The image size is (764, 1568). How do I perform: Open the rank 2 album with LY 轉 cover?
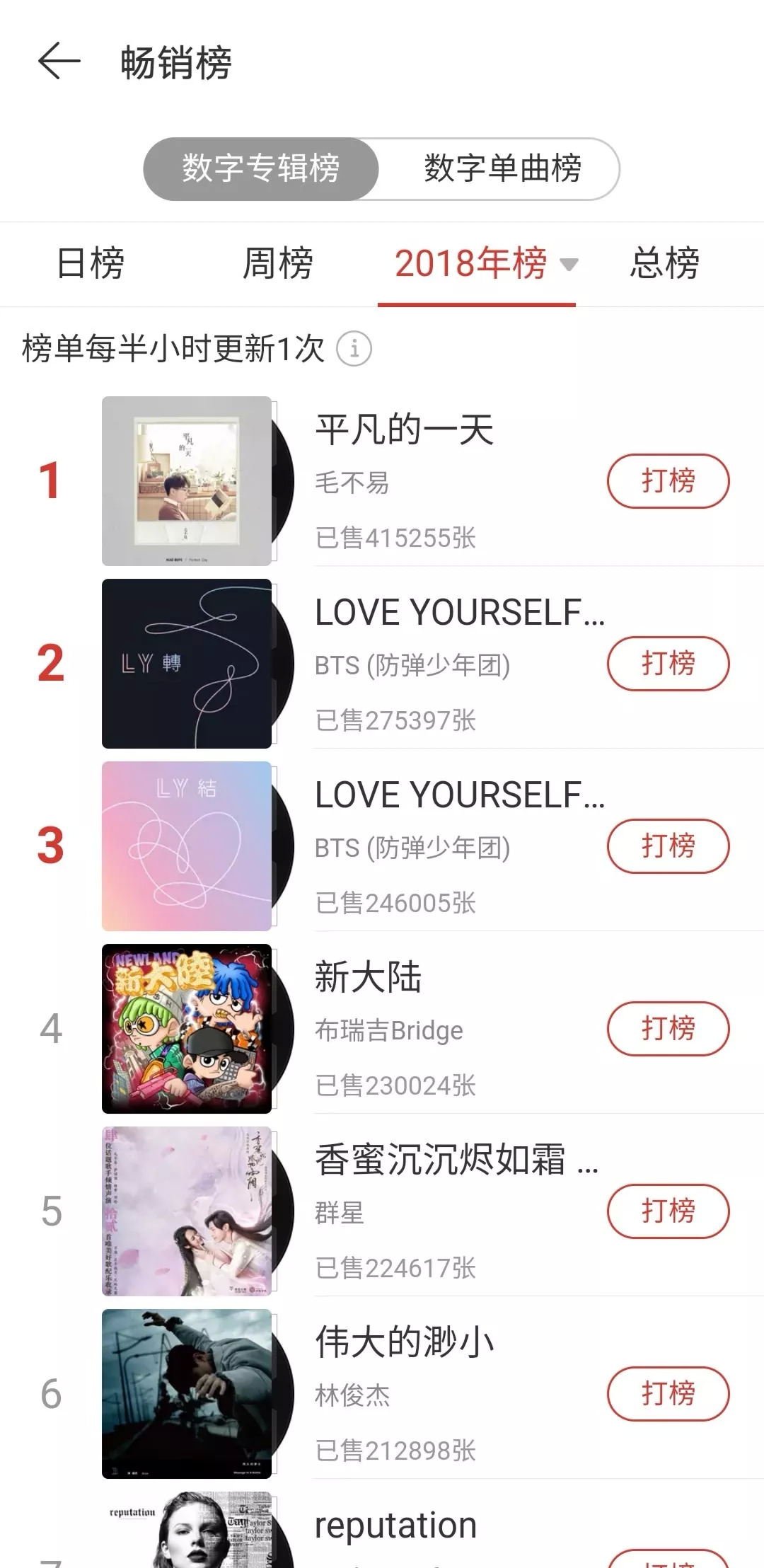coord(187,664)
